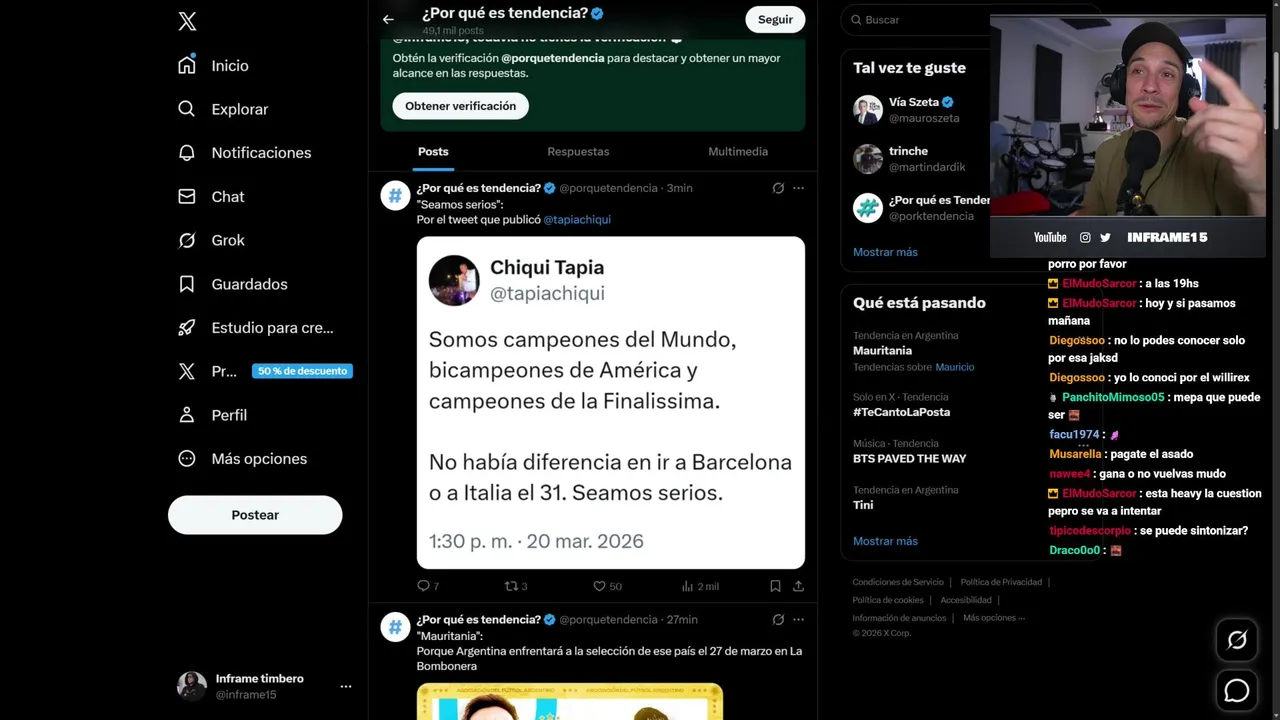Tap Obtener verificación button

(460, 106)
